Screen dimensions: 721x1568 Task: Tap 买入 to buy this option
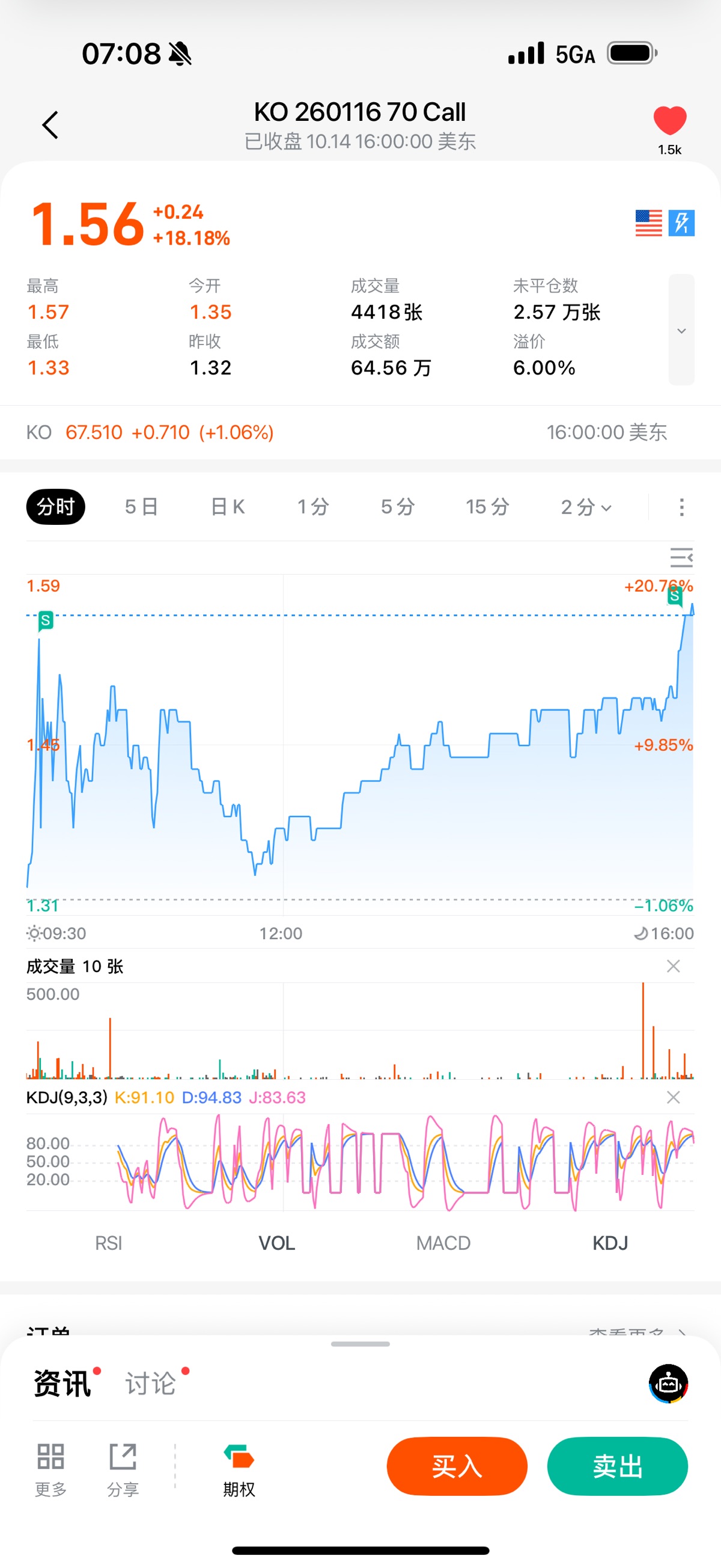(457, 1466)
